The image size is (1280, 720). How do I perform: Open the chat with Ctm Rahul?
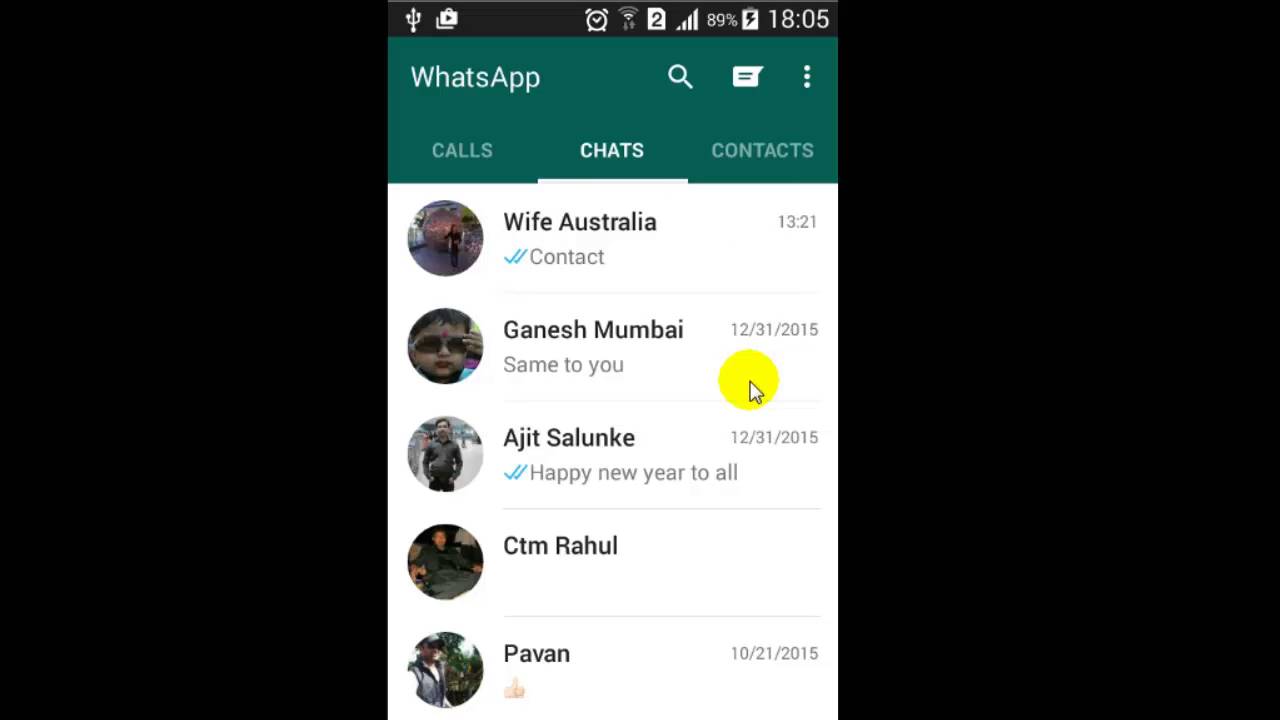coord(640,561)
